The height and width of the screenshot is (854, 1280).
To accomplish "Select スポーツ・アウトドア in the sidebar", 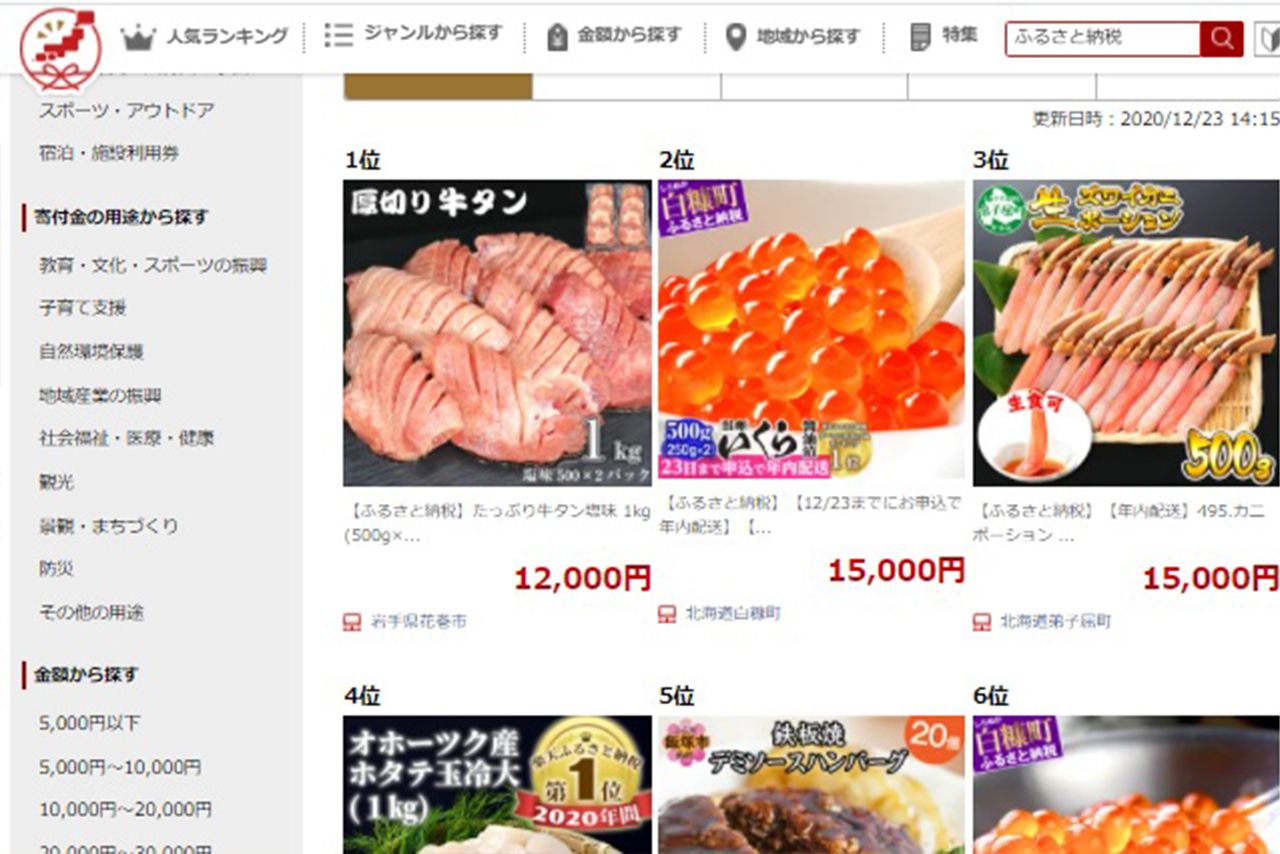I will click(x=126, y=110).
